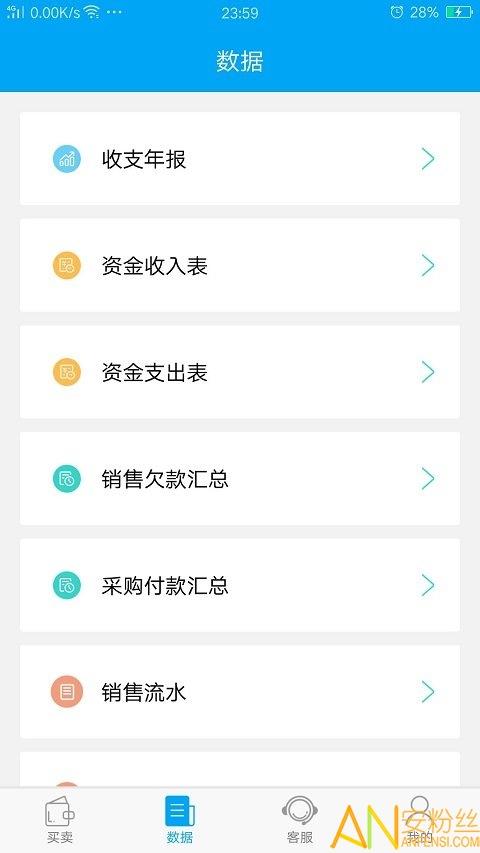The width and height of the screenshot is (480, 853).
Task: Open the 资金收入表 row
Action: pos(239,265)
